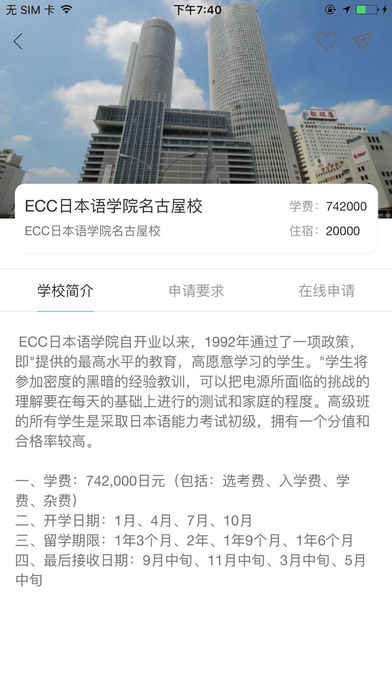The height and width of the screenshot is (696, 392).
Task: Open the 在线申请 tab
Action: pyautogui.click(x=326, y=291)
